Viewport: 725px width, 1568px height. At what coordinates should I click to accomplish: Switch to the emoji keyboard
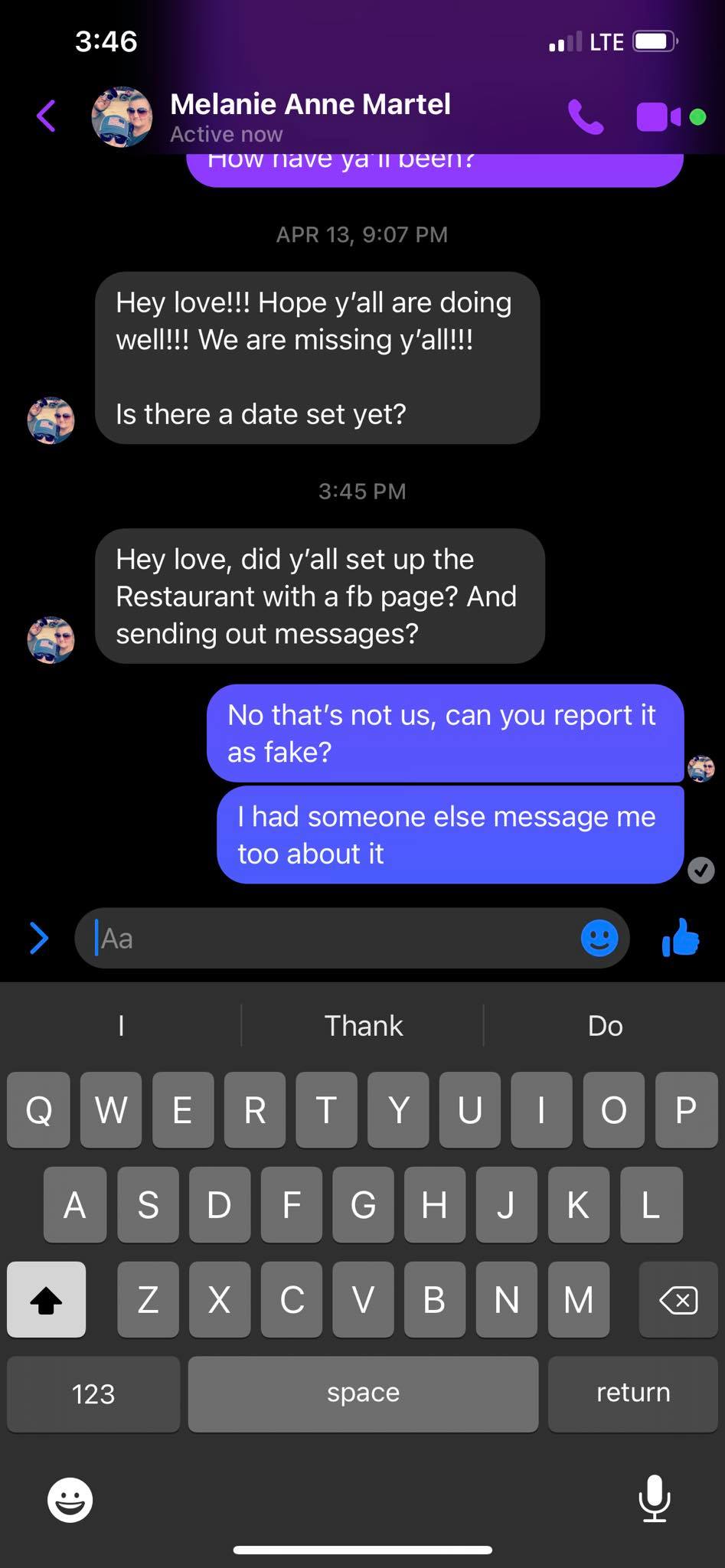click(x=70, y=1499)
